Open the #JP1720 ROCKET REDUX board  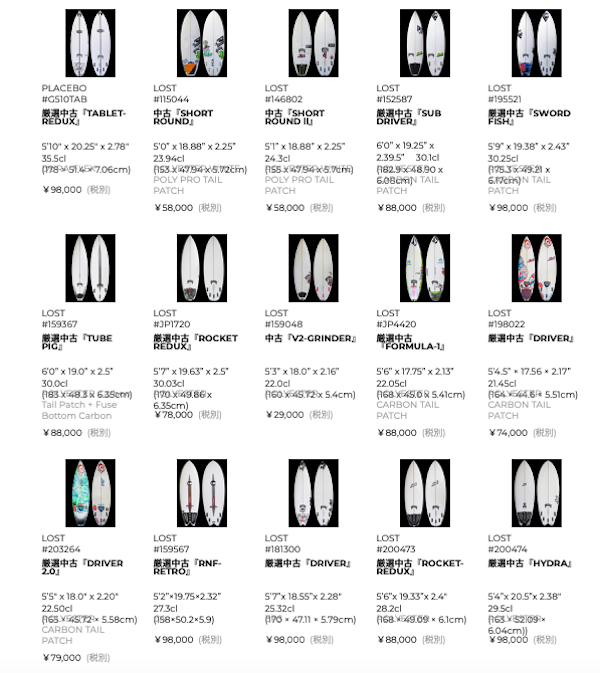(201, 267)
